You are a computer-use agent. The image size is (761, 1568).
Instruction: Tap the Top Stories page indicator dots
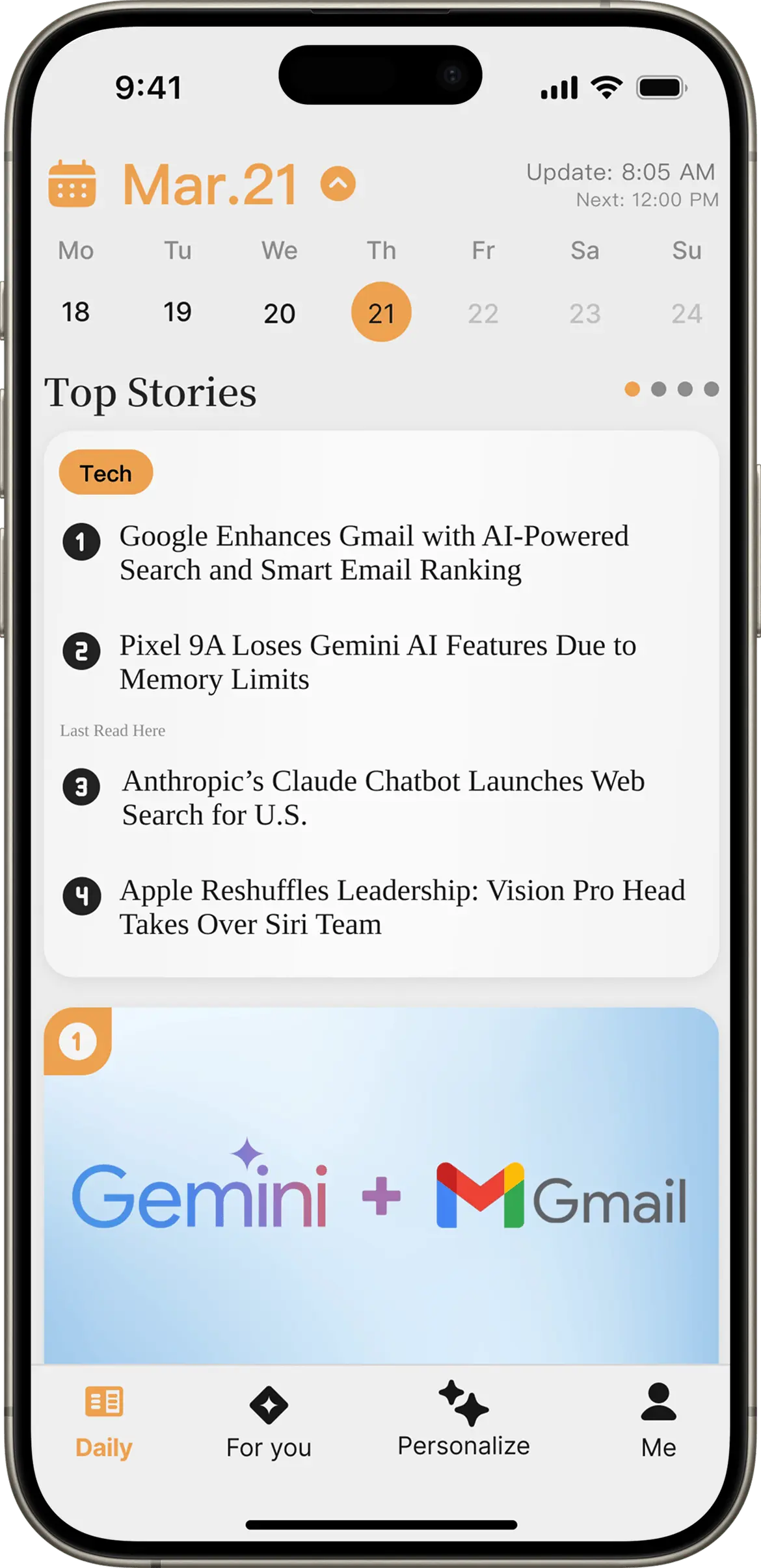tap(671, 389)
